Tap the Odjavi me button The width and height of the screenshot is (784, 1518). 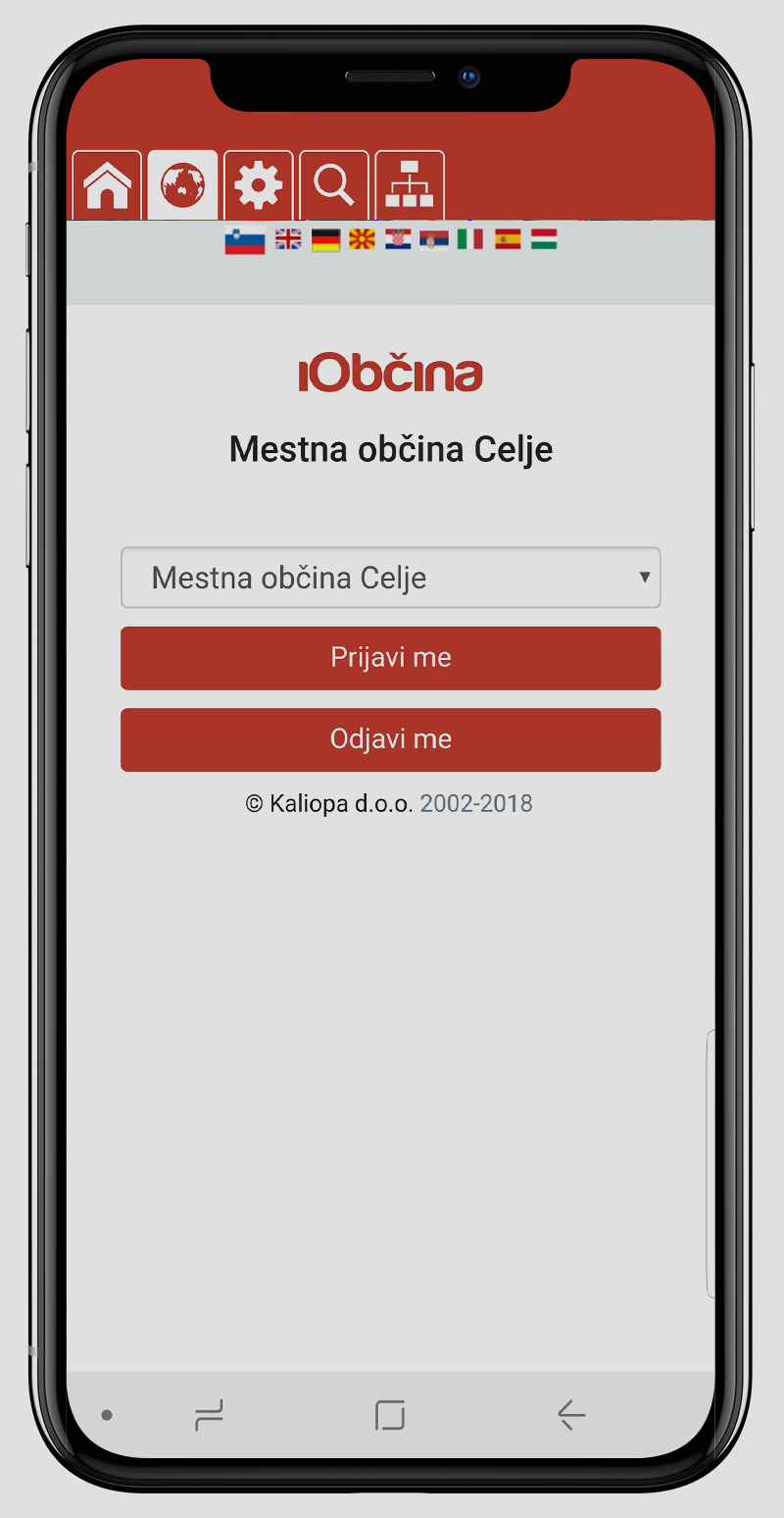pyautogui.click(x=390, y=739)
